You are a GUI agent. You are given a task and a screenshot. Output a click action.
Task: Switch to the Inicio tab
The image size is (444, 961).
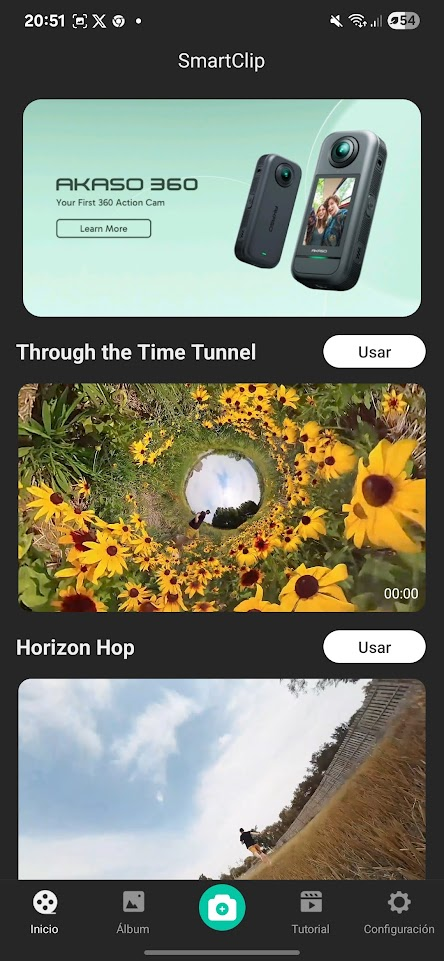tap(45, 913)
